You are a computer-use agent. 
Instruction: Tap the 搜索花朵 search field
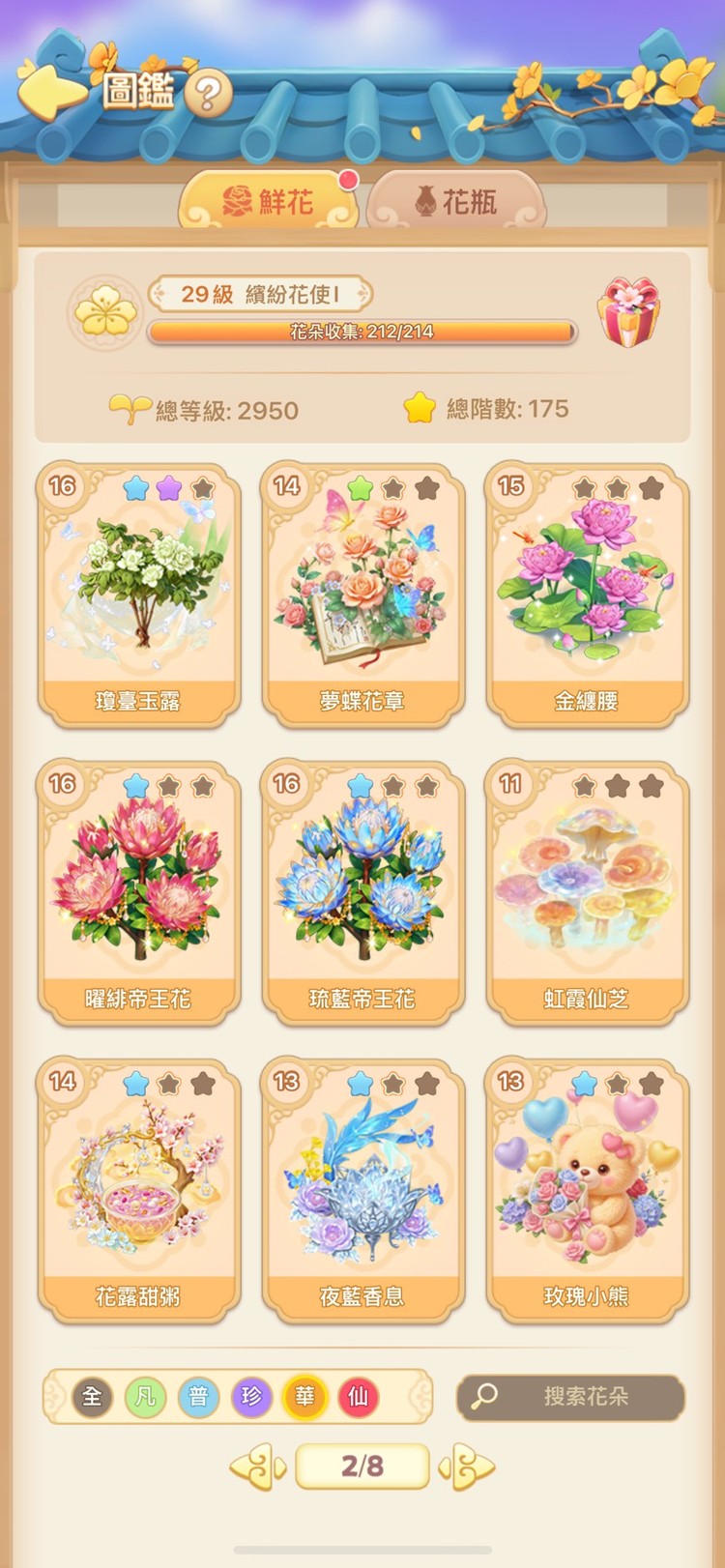tap(571, 1397)
